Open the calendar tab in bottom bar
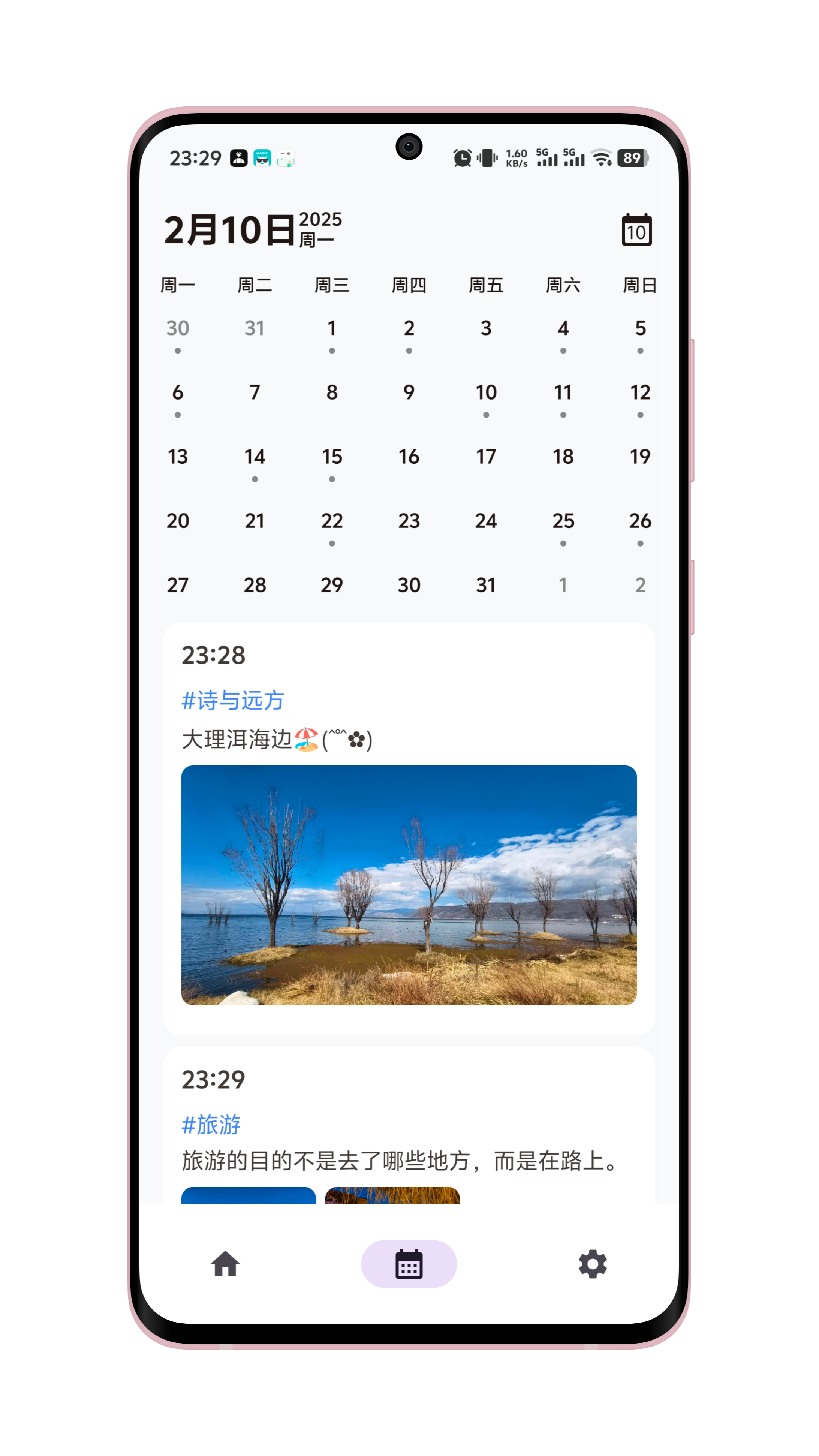Screen dimensions: 819x1456 (409, 1264)
